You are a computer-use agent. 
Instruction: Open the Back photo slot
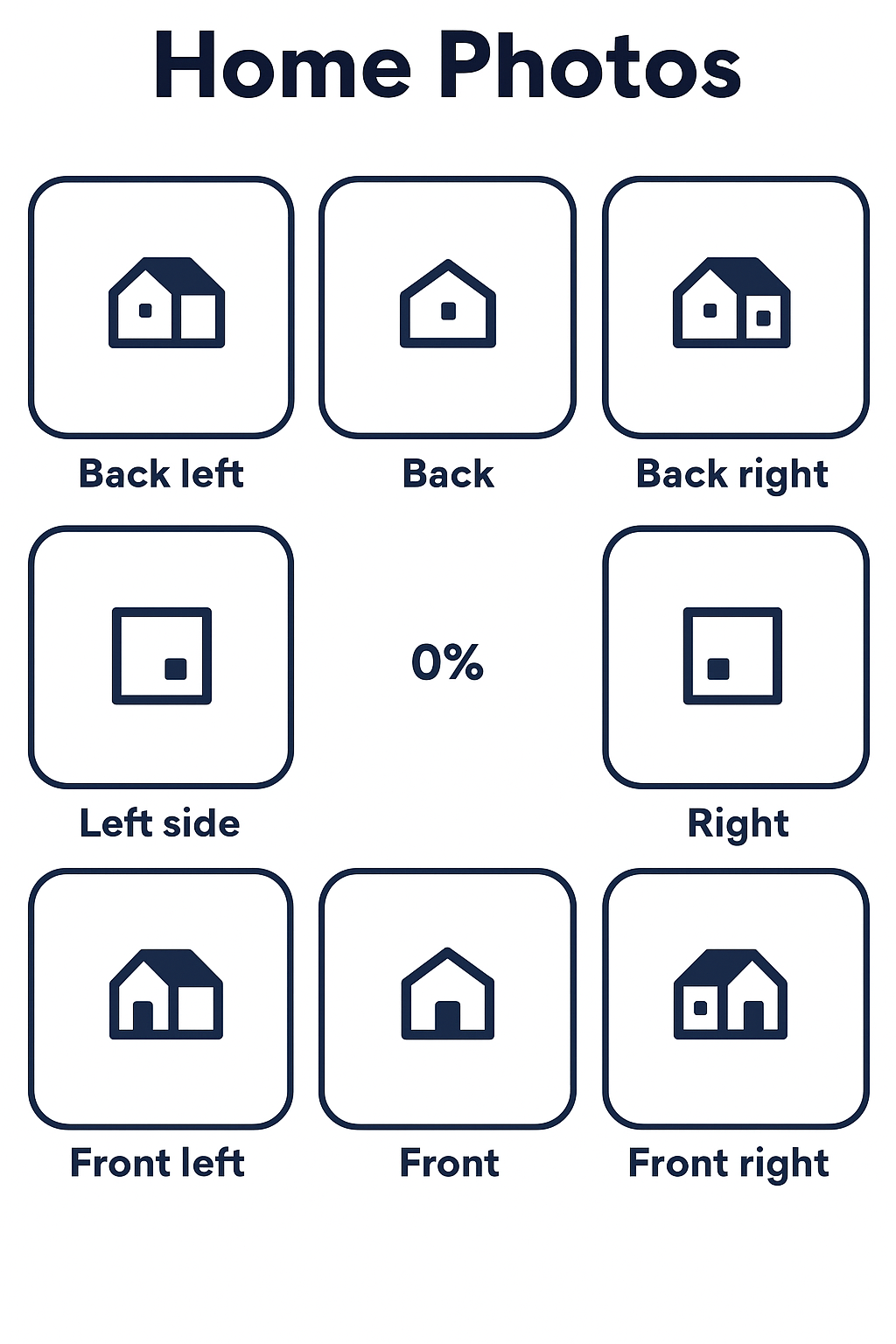click(x=447, y=307)
